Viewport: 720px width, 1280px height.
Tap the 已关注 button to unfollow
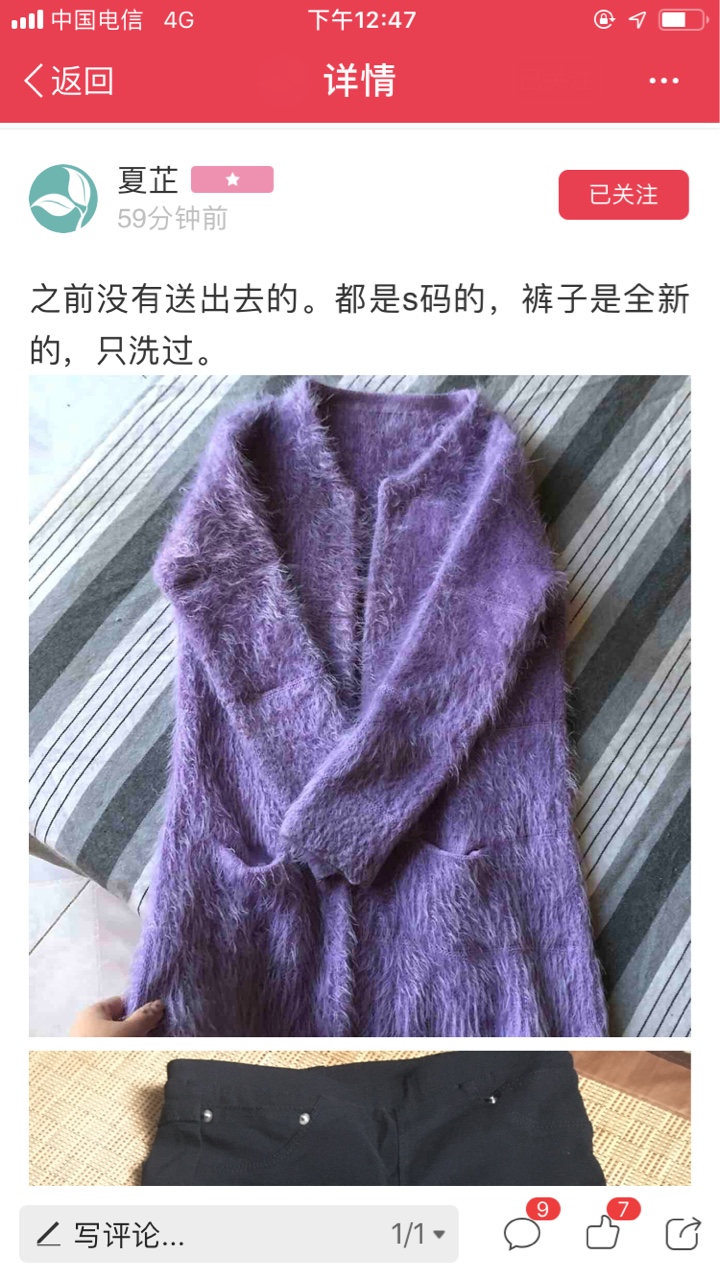point(623,194)
